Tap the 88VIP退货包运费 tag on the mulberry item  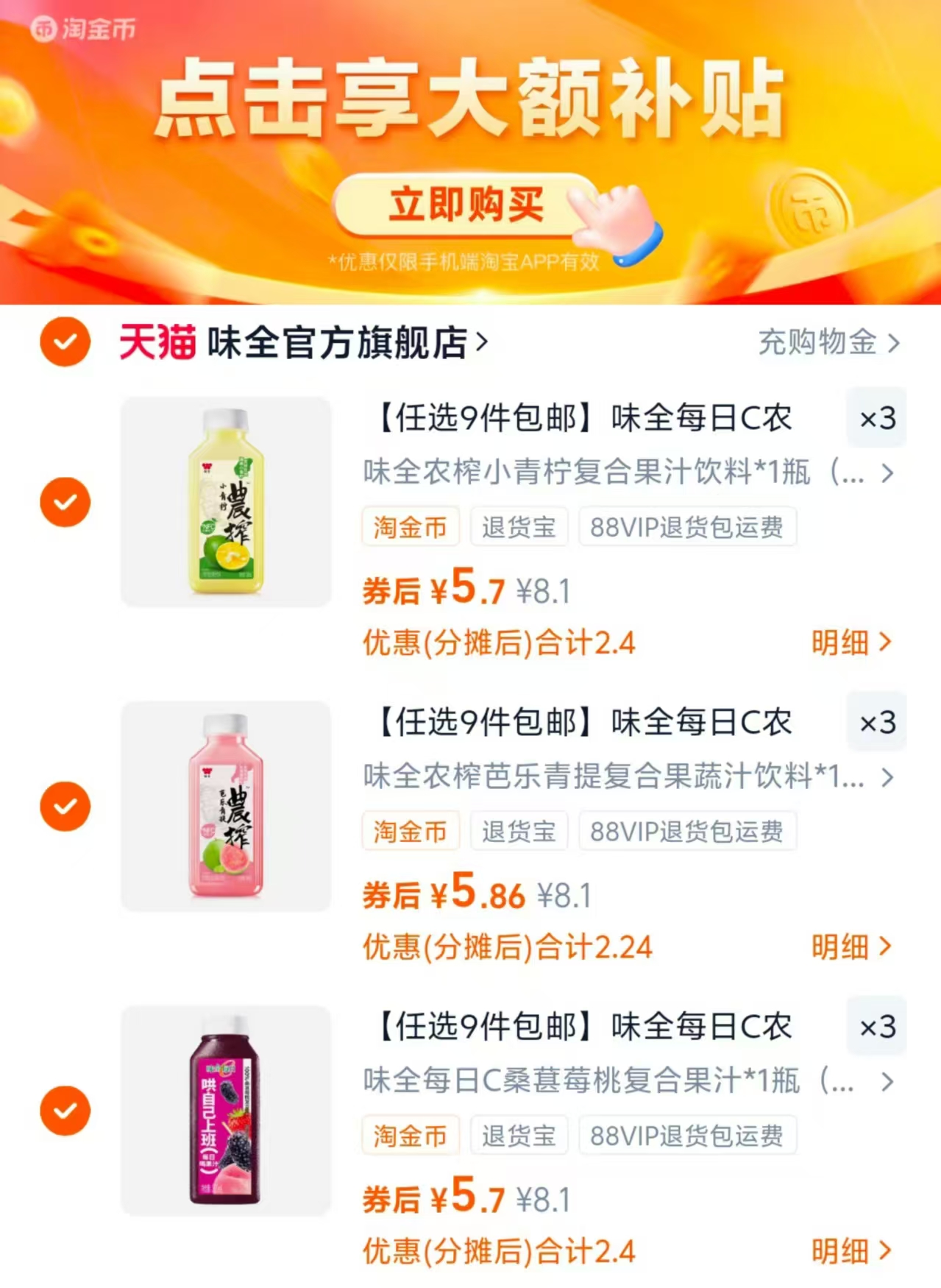tap(687, 1135)
